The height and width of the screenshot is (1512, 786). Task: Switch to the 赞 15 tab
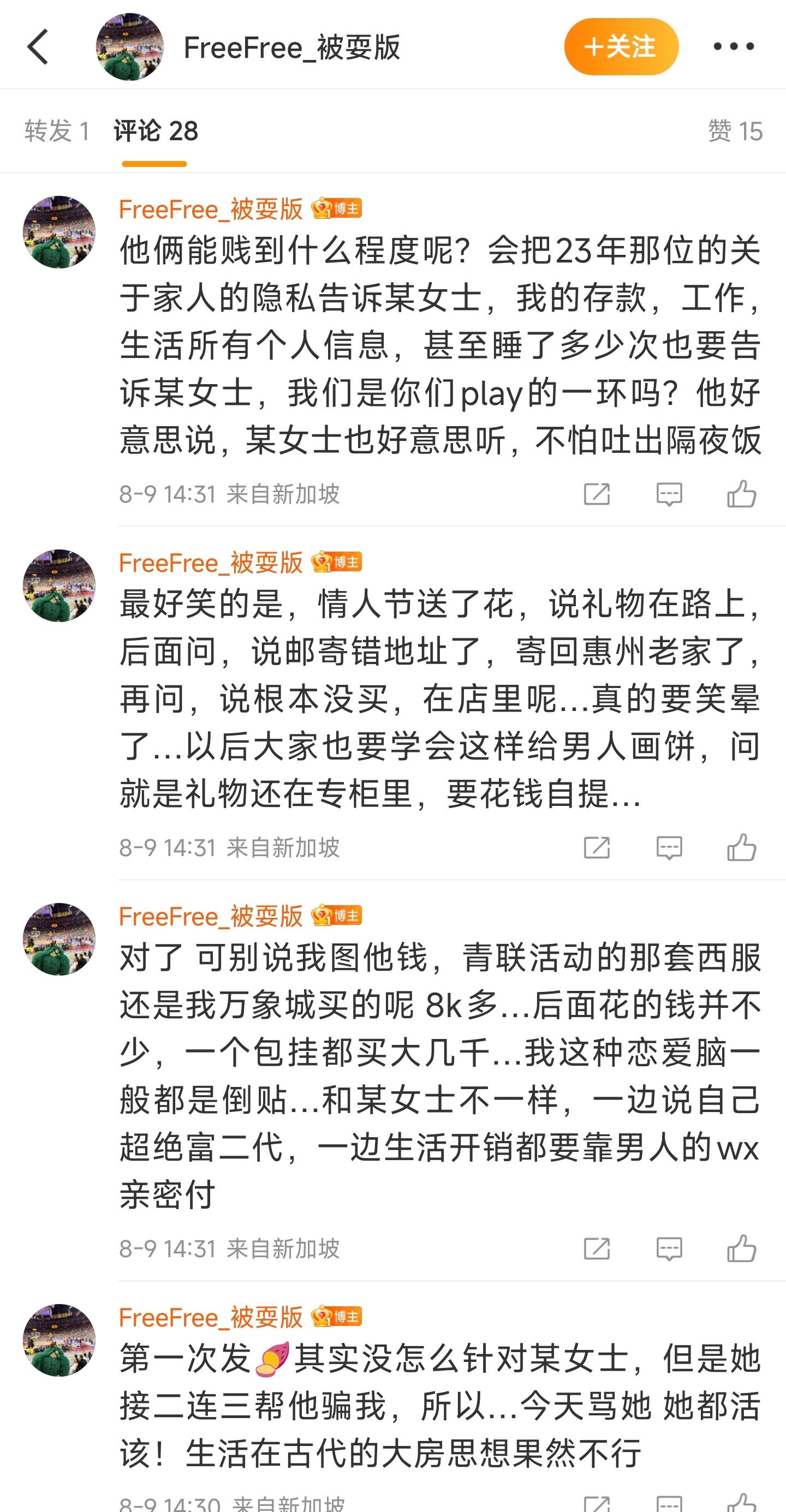734,131
